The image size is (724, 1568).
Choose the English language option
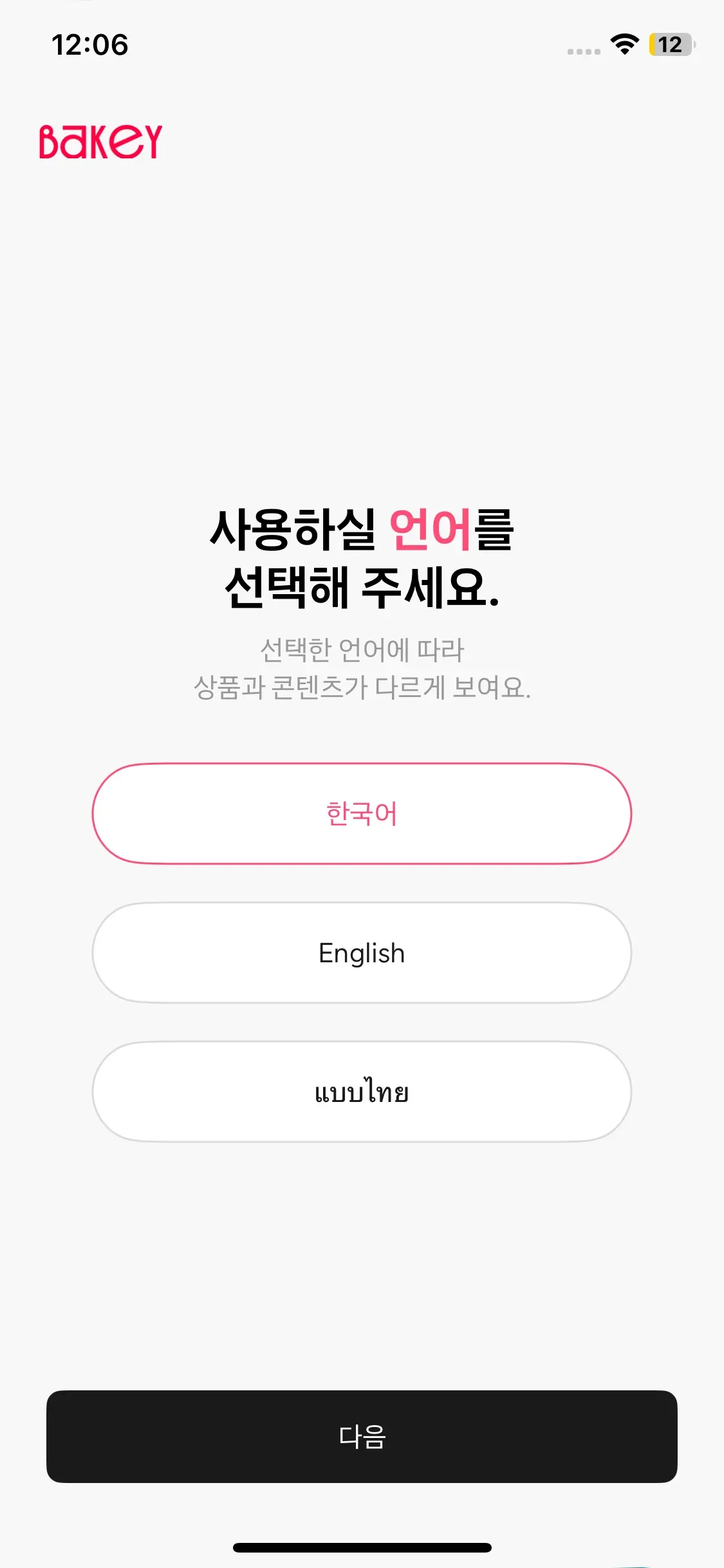362,953
